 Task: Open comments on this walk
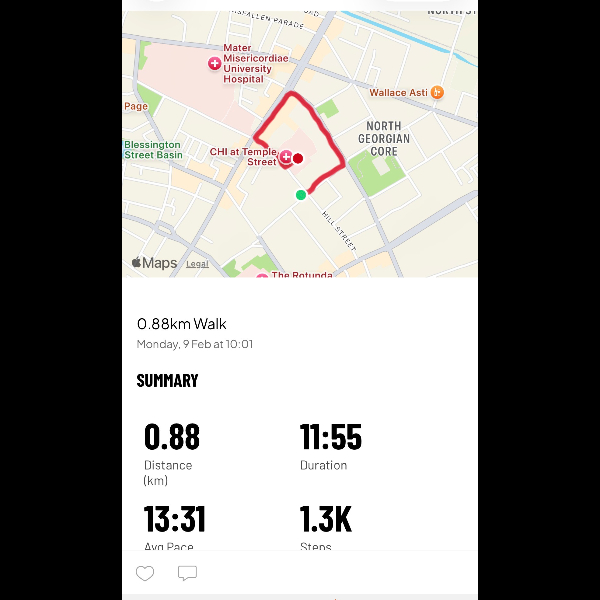tap(187, 574)
